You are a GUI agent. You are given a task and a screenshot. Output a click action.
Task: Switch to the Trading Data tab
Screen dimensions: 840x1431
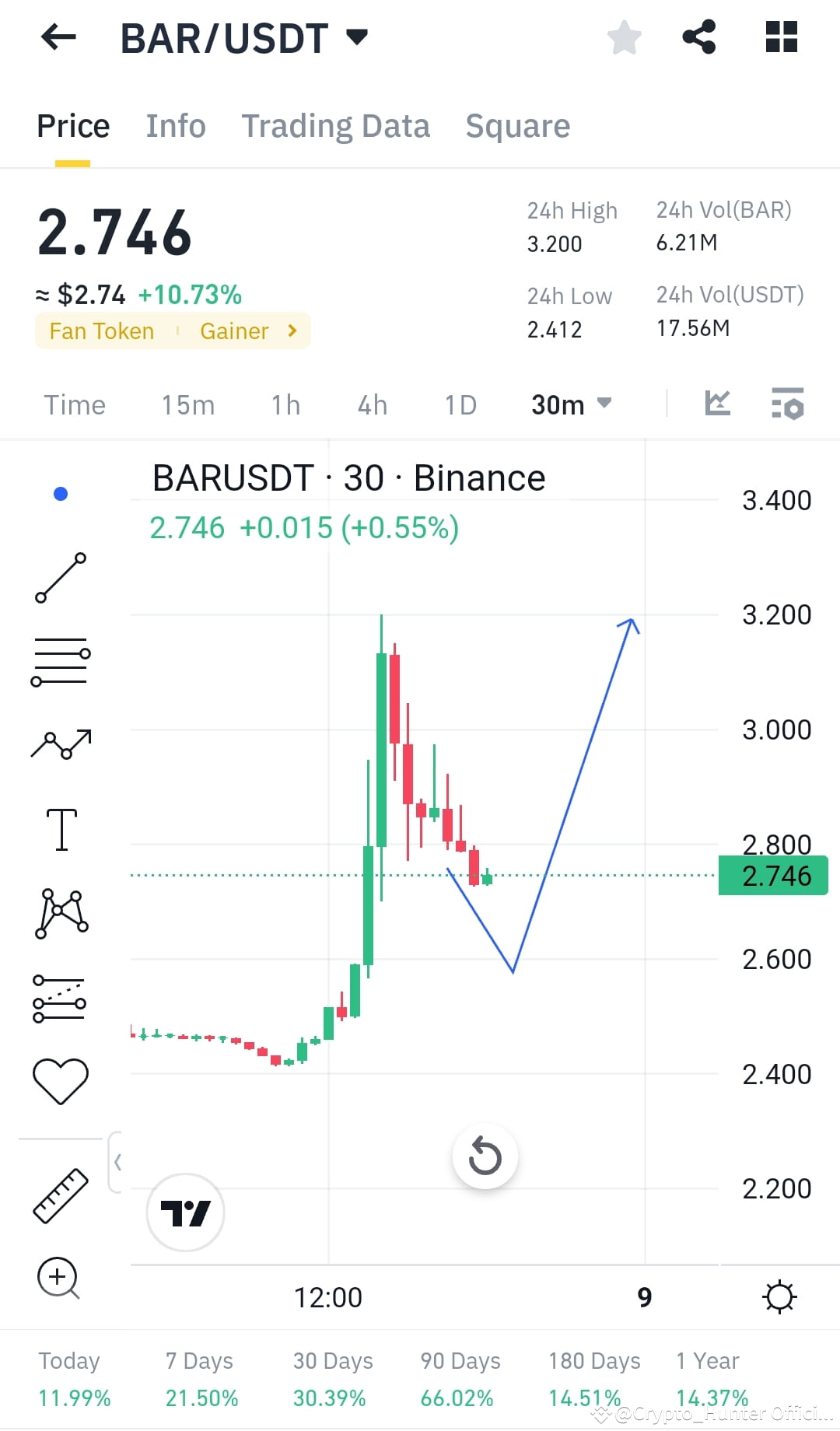336,126
